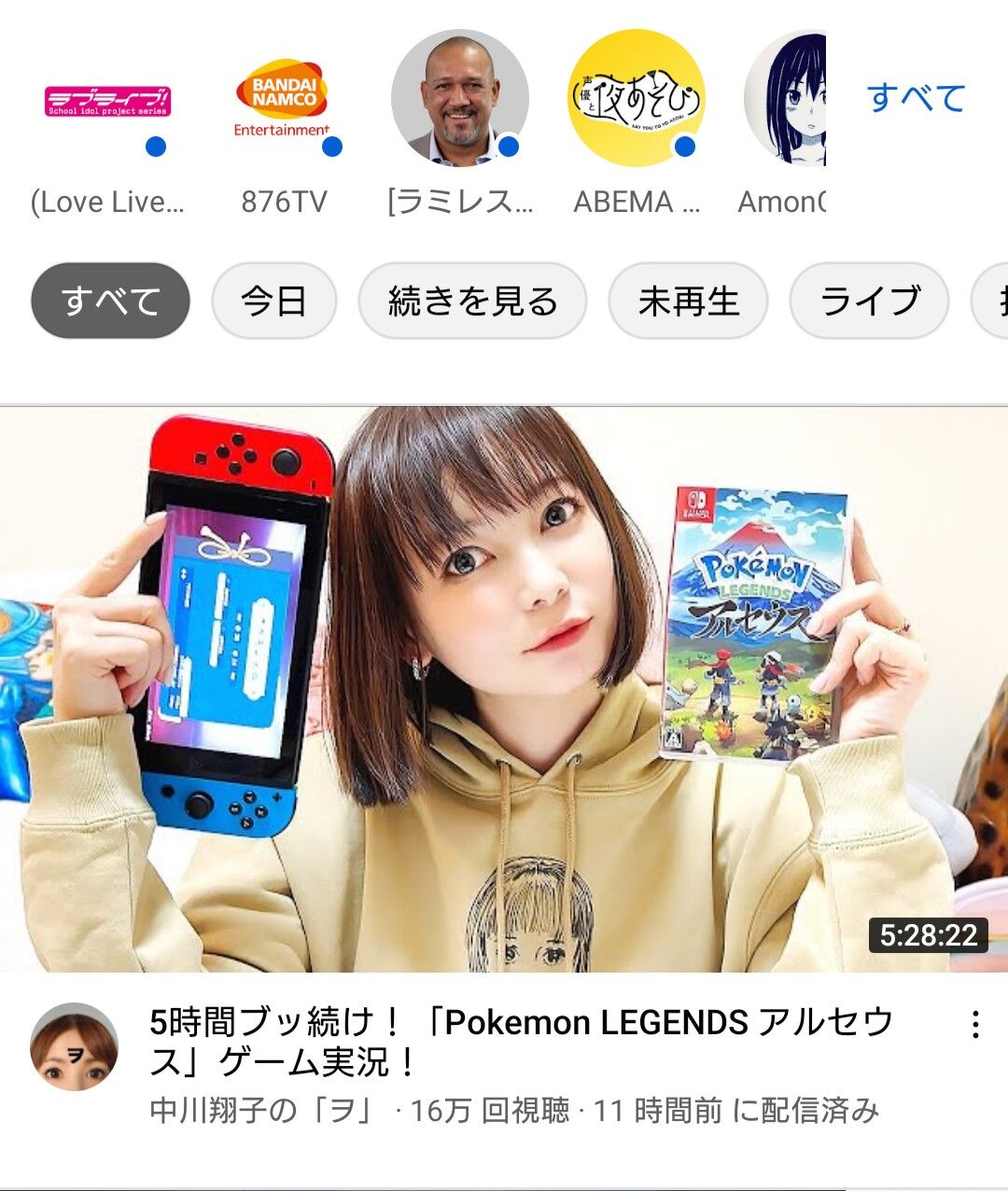Open 中川翔子の「ヲ」 channel avatar
The height and width of the screenshot is (1191, 1008).
pyautogui.click(x=75, y=1047)
